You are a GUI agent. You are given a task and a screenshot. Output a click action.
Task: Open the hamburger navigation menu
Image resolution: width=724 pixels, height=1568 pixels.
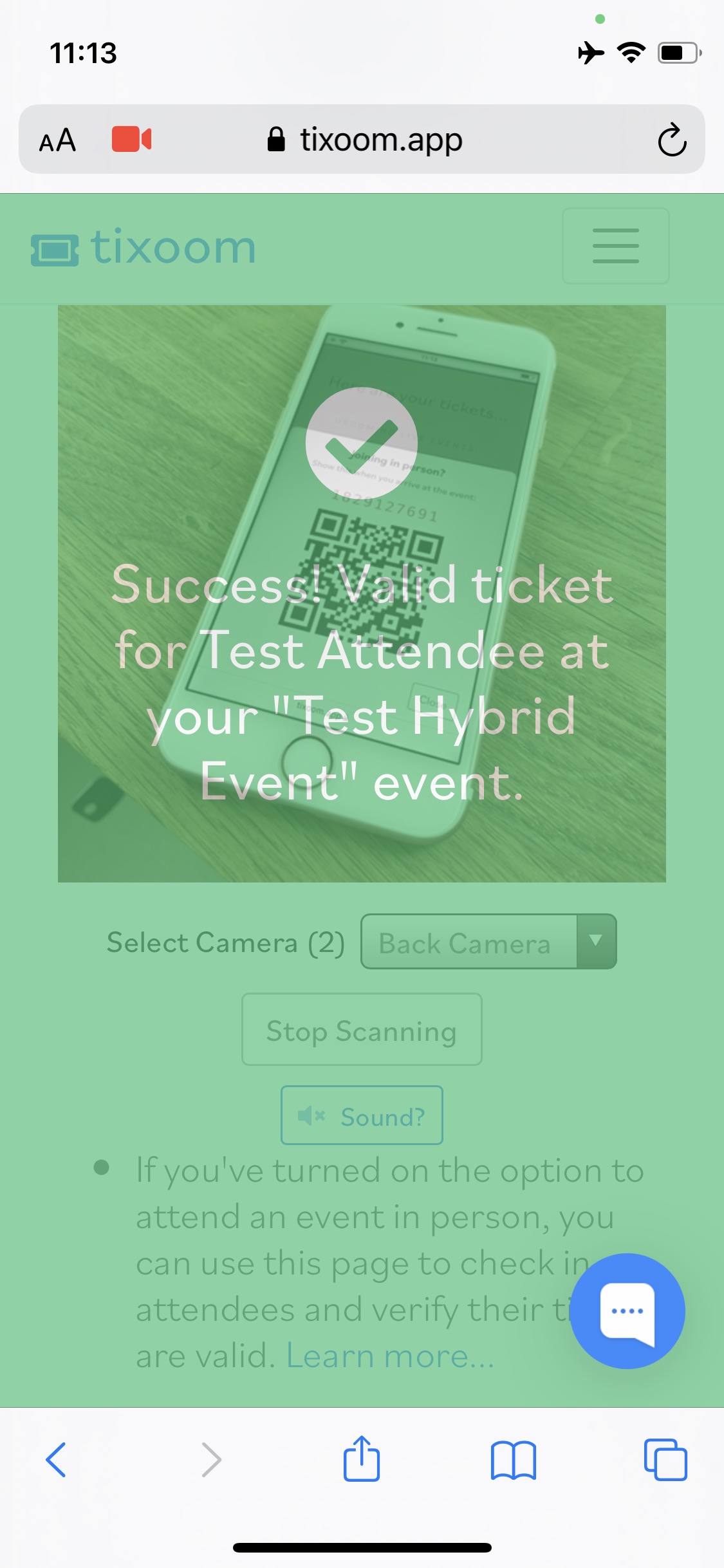(615, 246)
